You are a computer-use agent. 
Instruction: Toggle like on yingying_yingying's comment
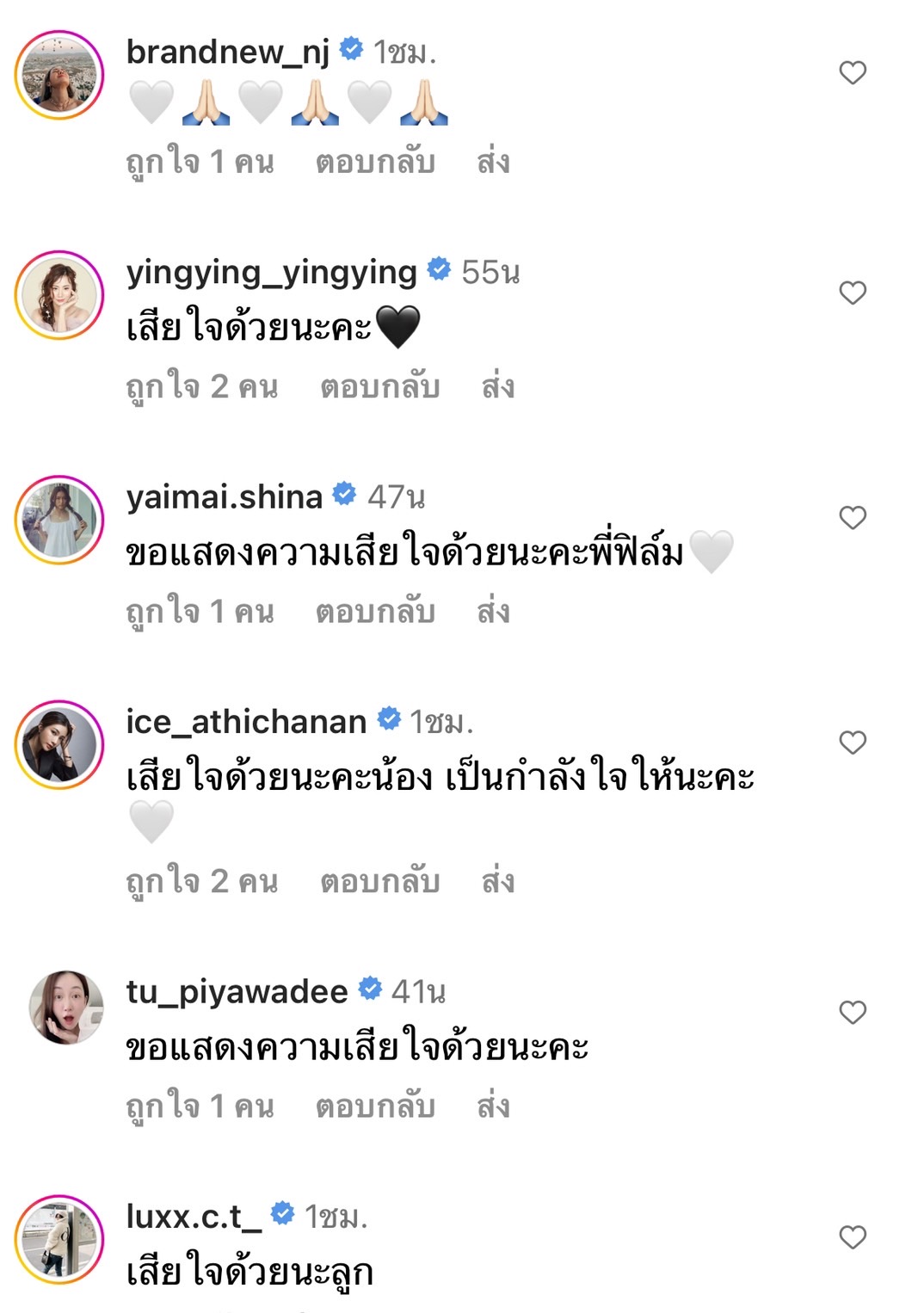pyautogui.click(x=853, y=293)
